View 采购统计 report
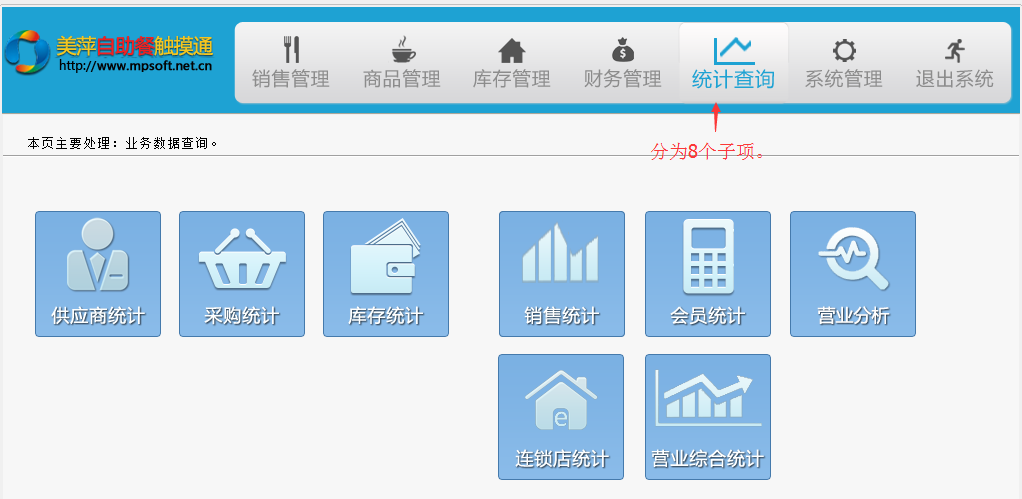The height and width of the screenshot is (499, 1022). (x=242, y=274)
